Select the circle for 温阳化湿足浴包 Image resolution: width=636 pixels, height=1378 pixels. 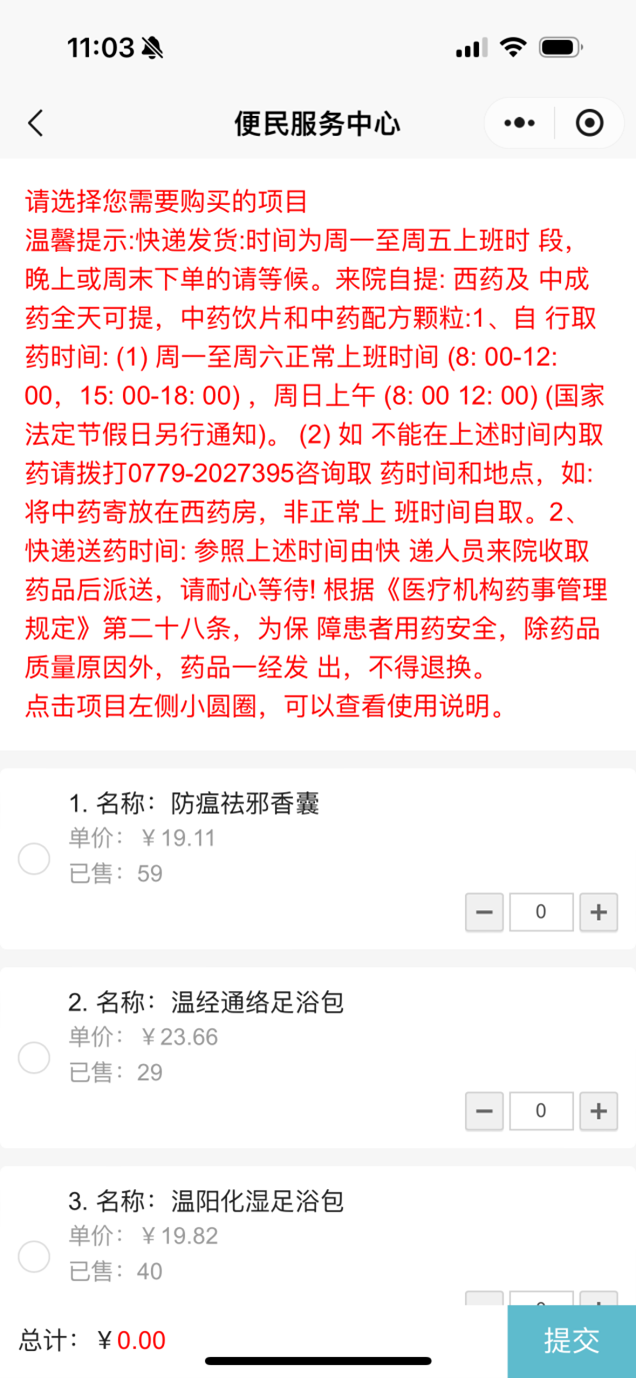(34, 1256)
